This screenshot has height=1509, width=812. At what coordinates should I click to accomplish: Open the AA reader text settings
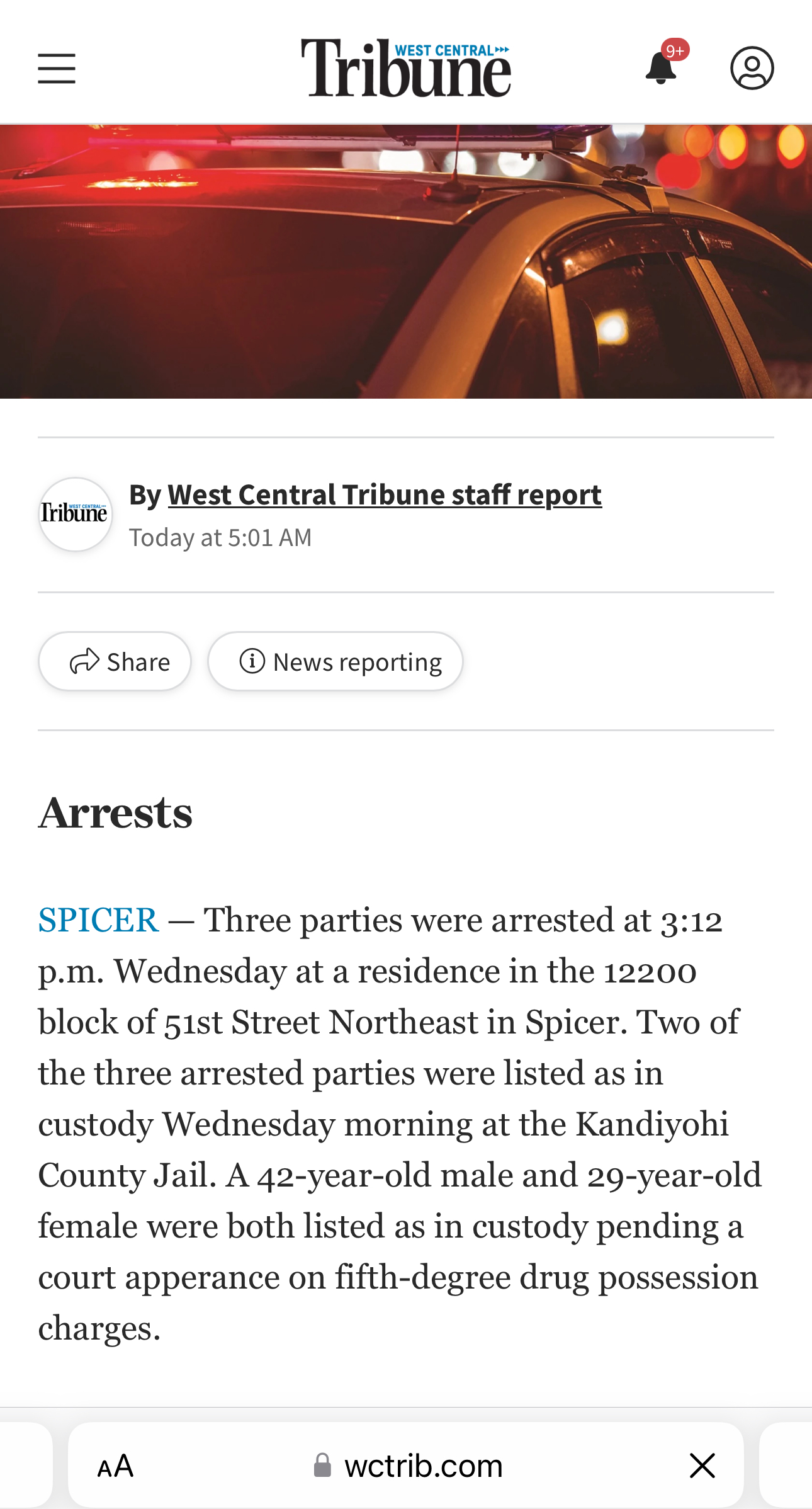[115, 1466]
